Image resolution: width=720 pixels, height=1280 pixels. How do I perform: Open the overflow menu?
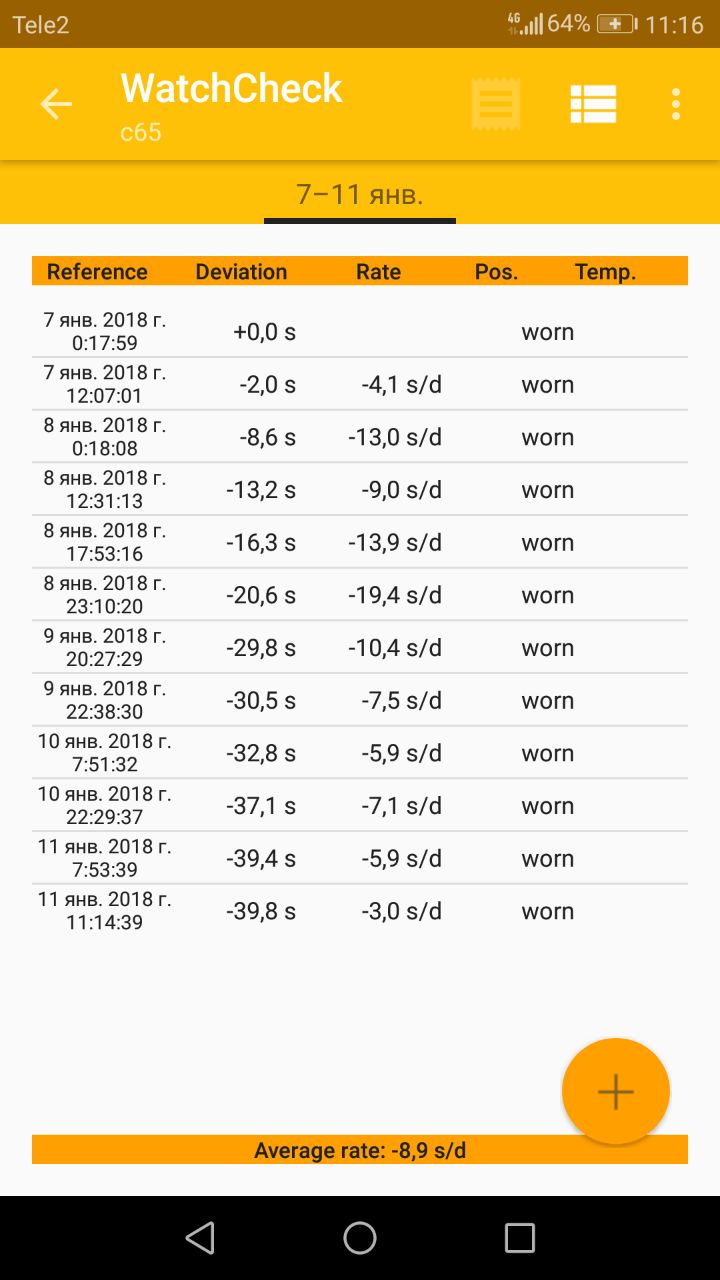tap(677, 104)
